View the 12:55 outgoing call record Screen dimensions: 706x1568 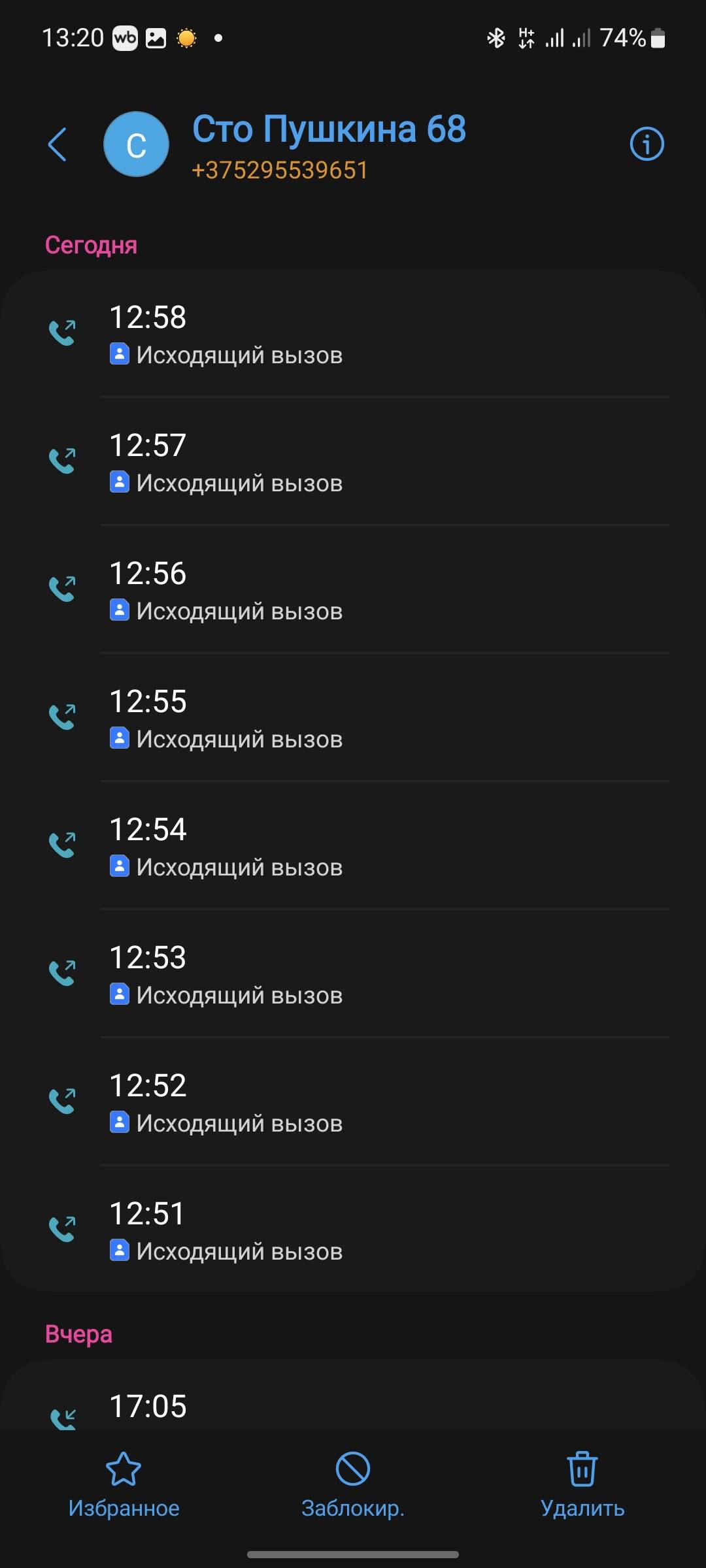coord(353,717)
